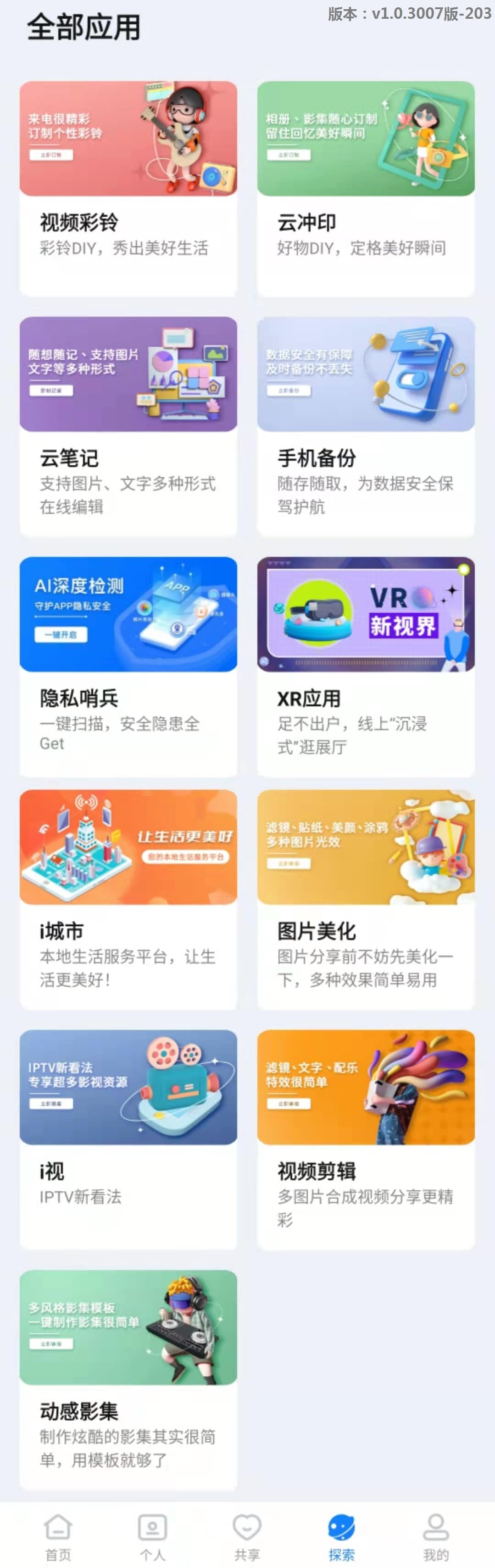Switch to the 首页 tab

click(58, 1537)
